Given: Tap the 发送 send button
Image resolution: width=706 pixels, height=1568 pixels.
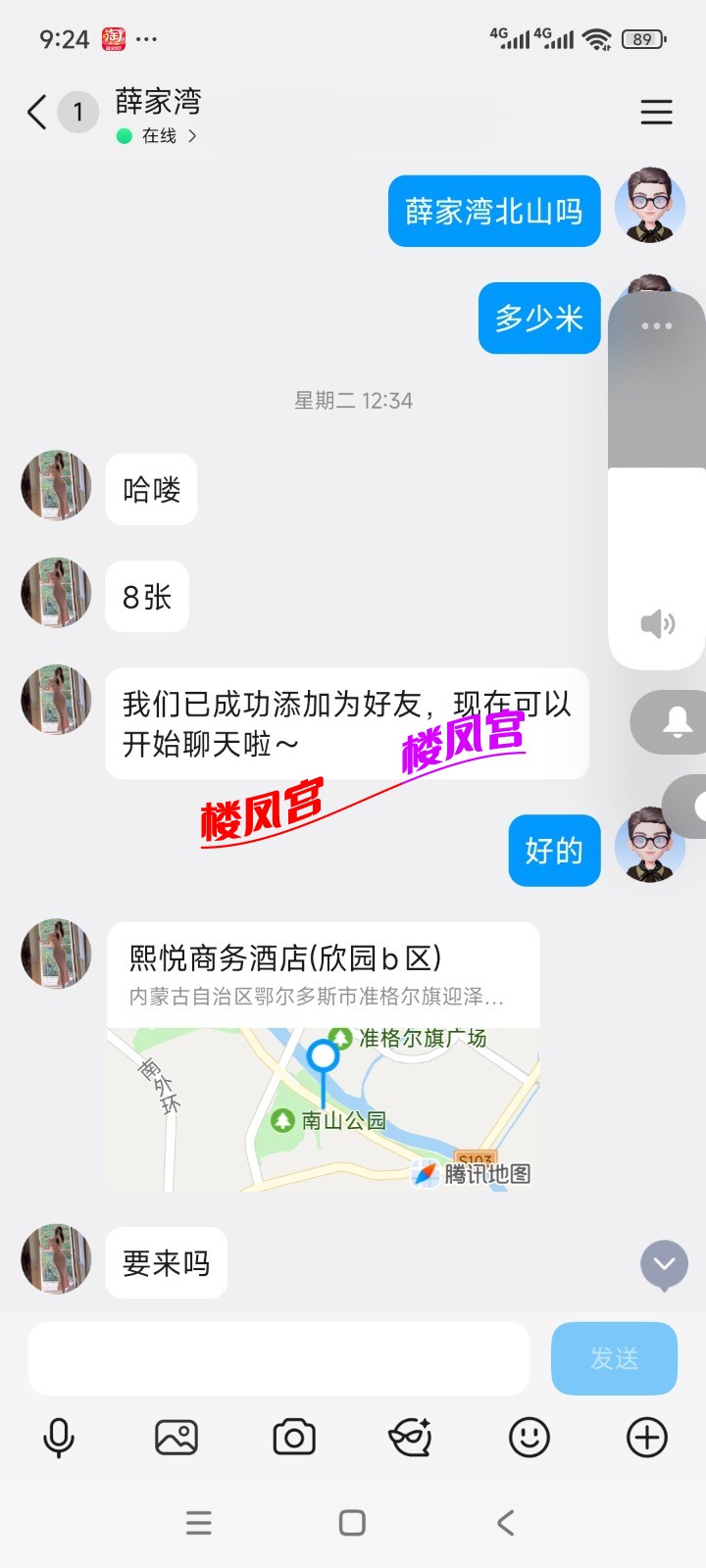Looking at the screenshot, I should [614, 1358].
